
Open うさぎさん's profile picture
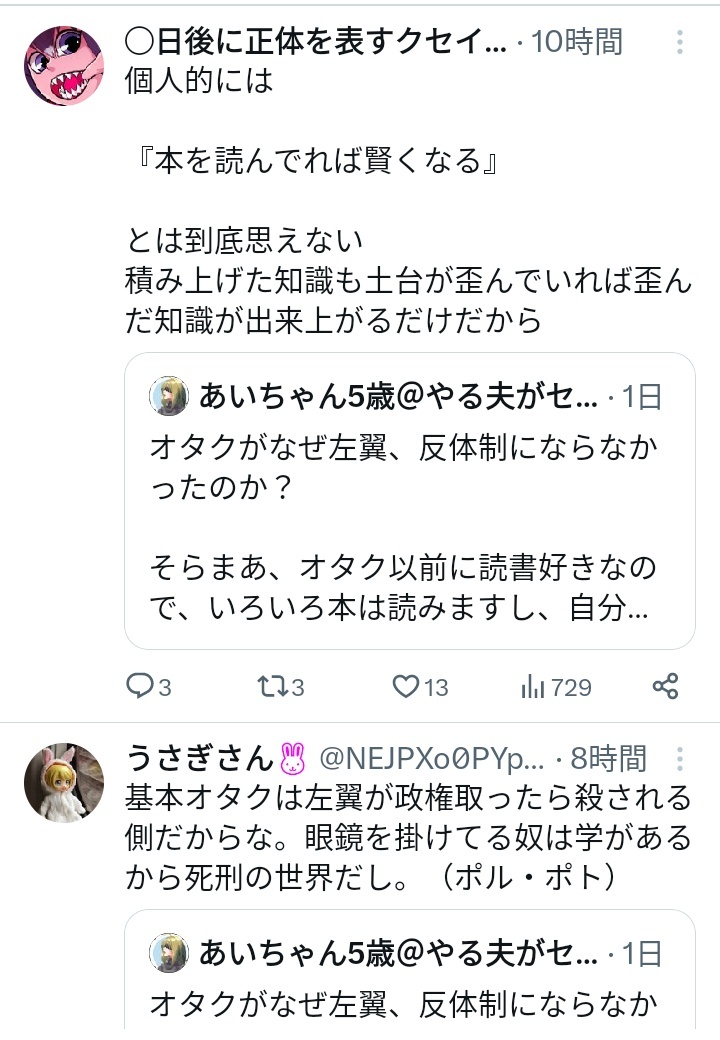64,783
